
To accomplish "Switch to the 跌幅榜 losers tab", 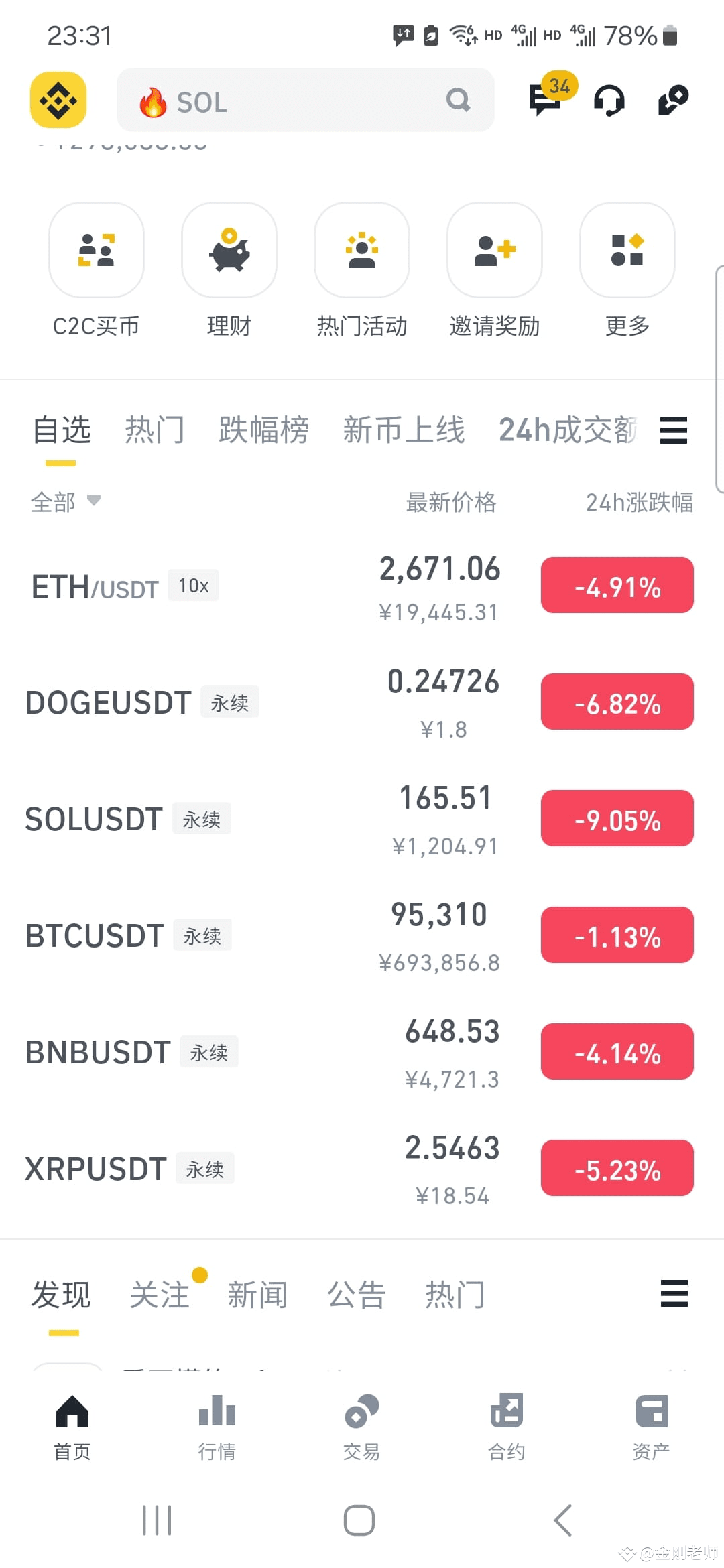I will point(263,431).
